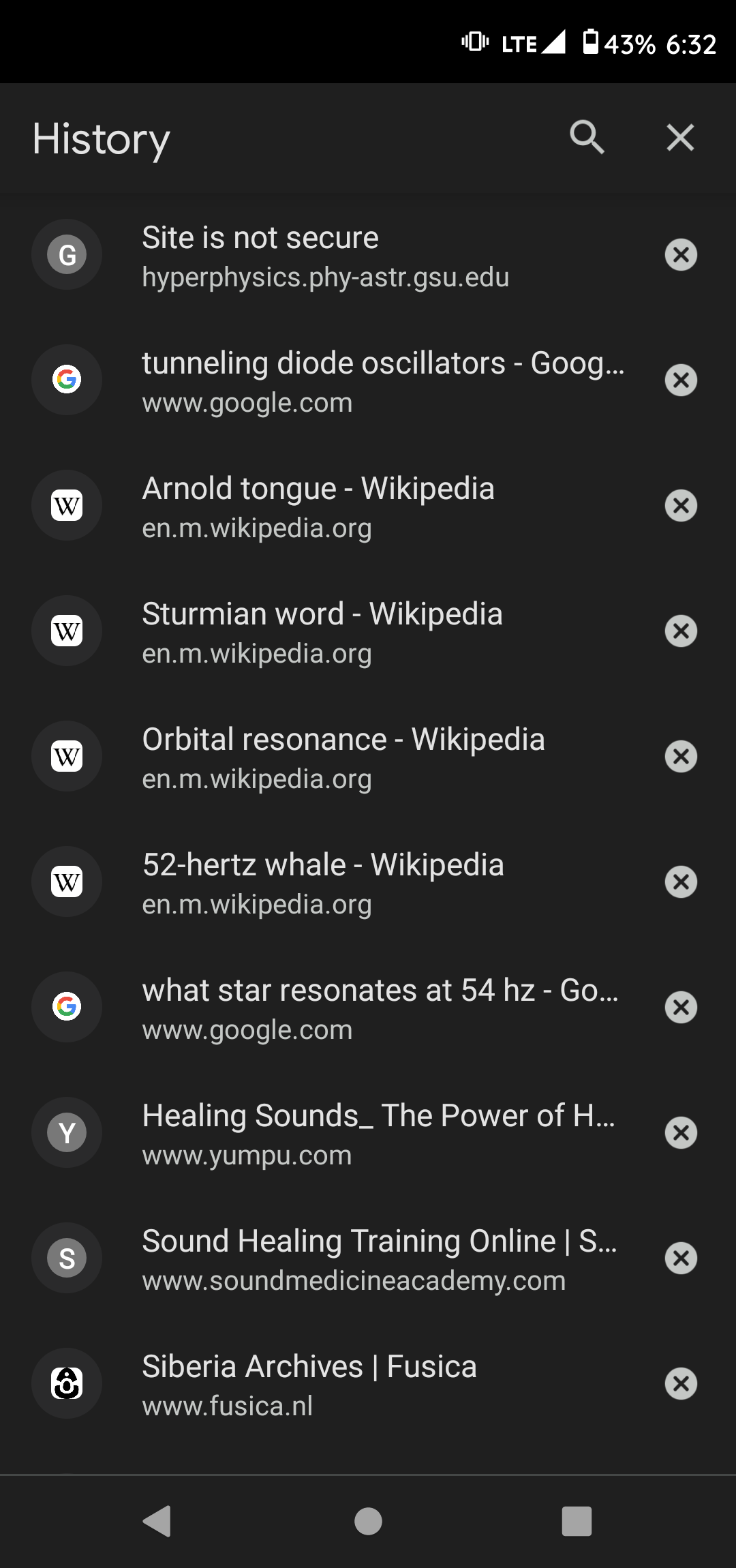
Task: Tap the G icon beside Site is not secure
Action: pos(66,254)
